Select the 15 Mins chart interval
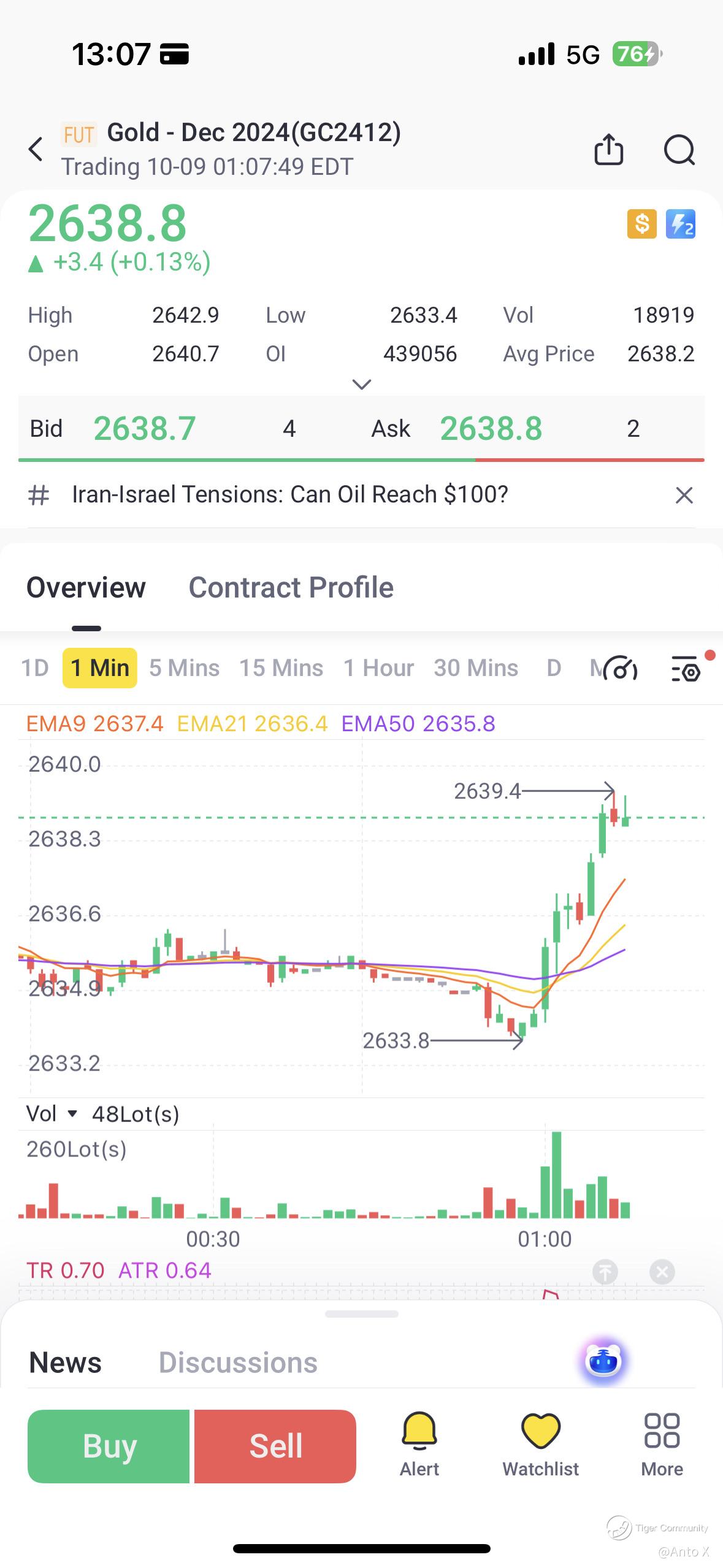 coord(281,668)
